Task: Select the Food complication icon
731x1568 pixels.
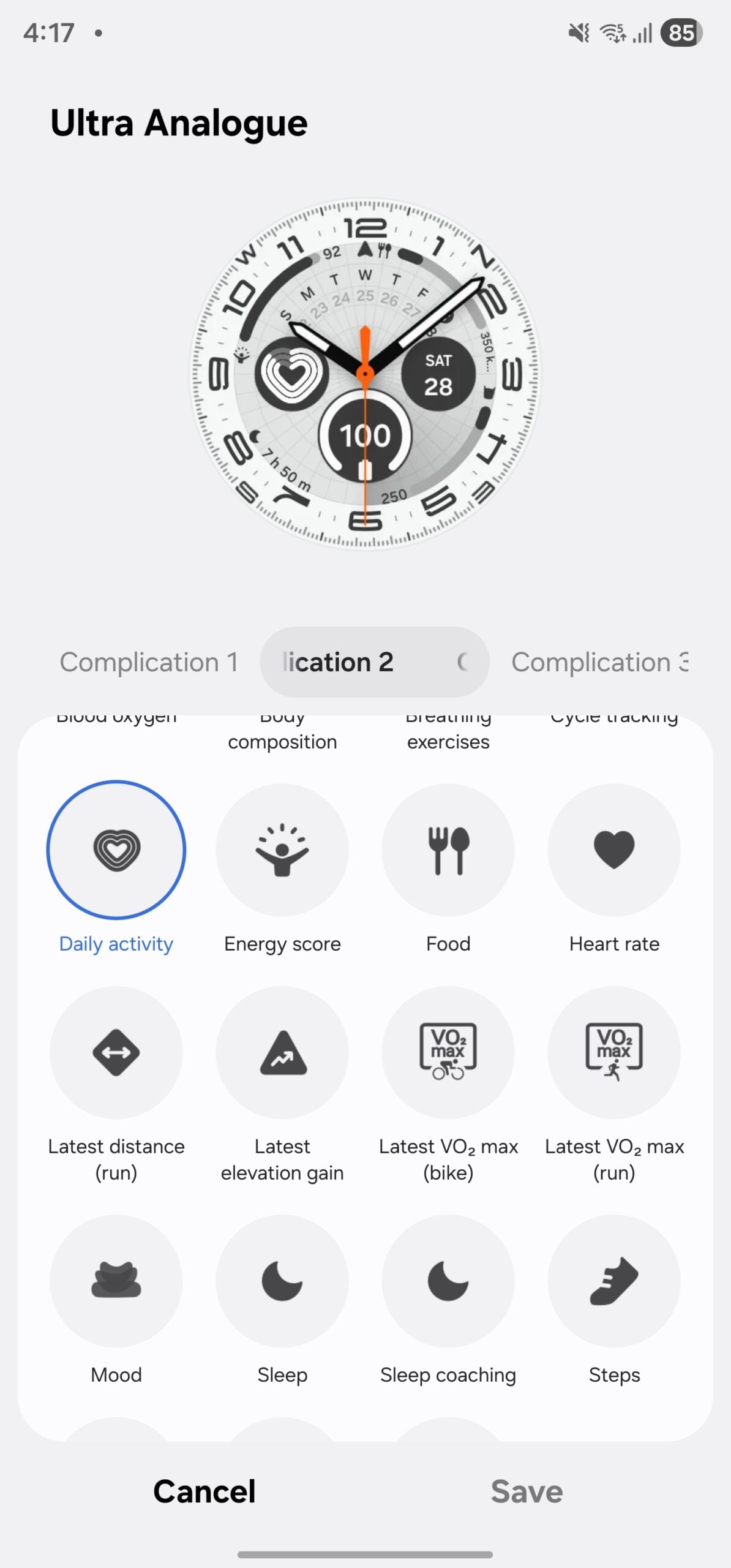Action: pyautogui.click(x=448, y=849)
